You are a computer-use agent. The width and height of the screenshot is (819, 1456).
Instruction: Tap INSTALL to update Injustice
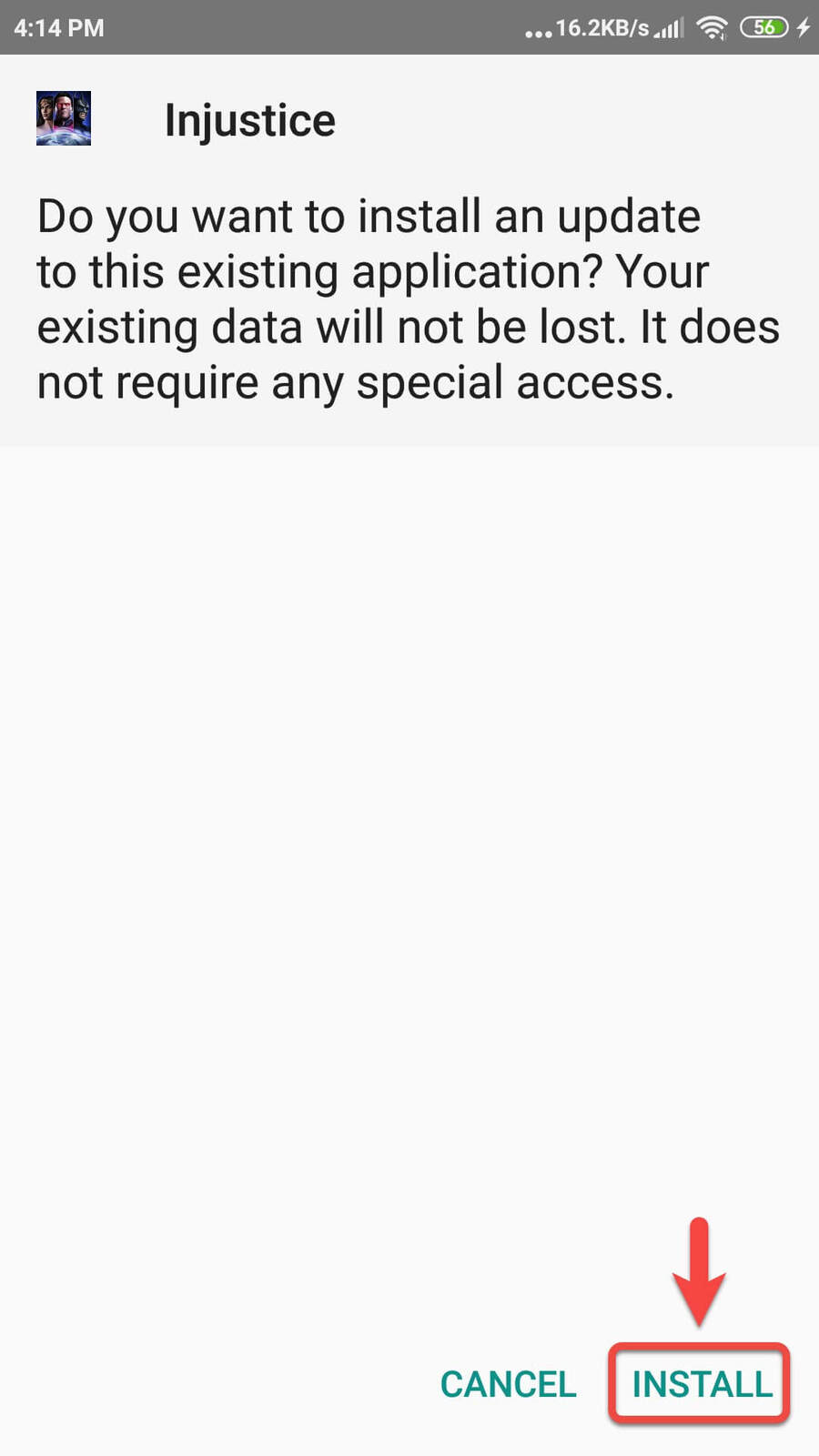point(701,1384)
